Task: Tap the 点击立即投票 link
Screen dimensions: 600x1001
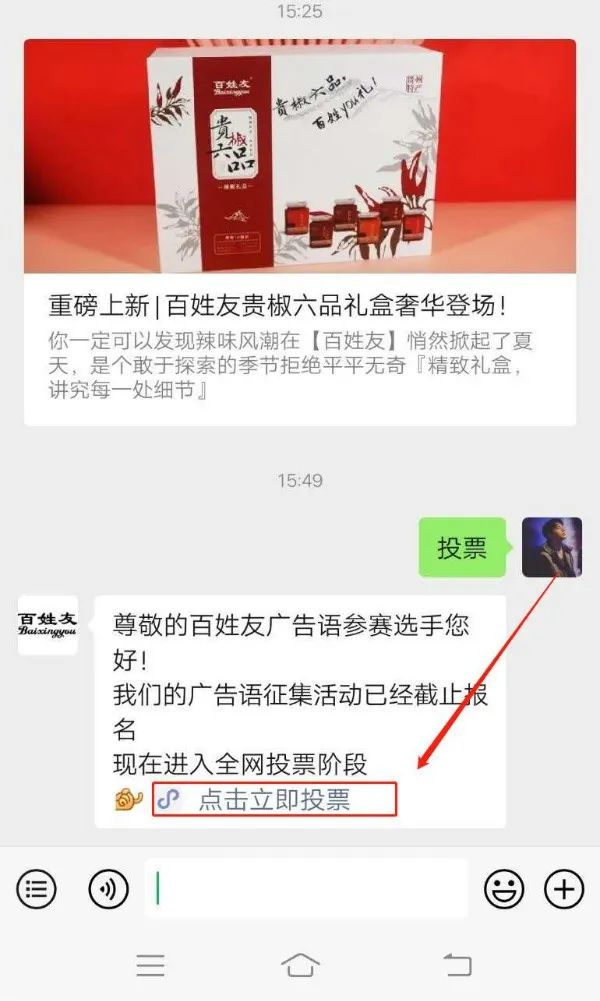Action: tap(274, 799)
